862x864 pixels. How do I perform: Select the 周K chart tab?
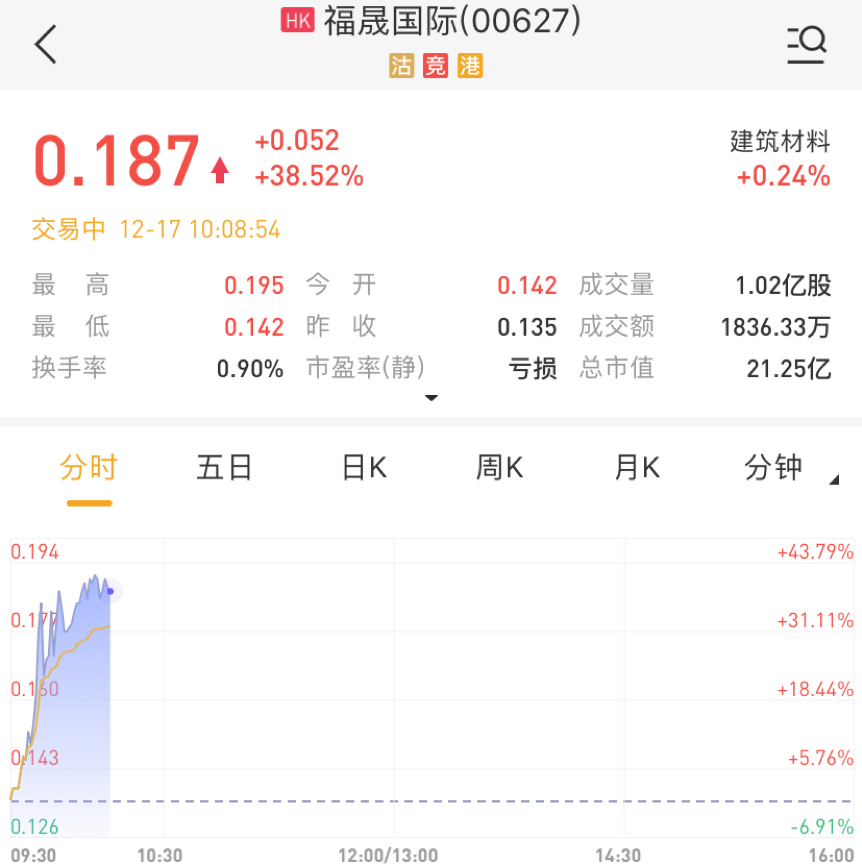click(x=500, y=468)
